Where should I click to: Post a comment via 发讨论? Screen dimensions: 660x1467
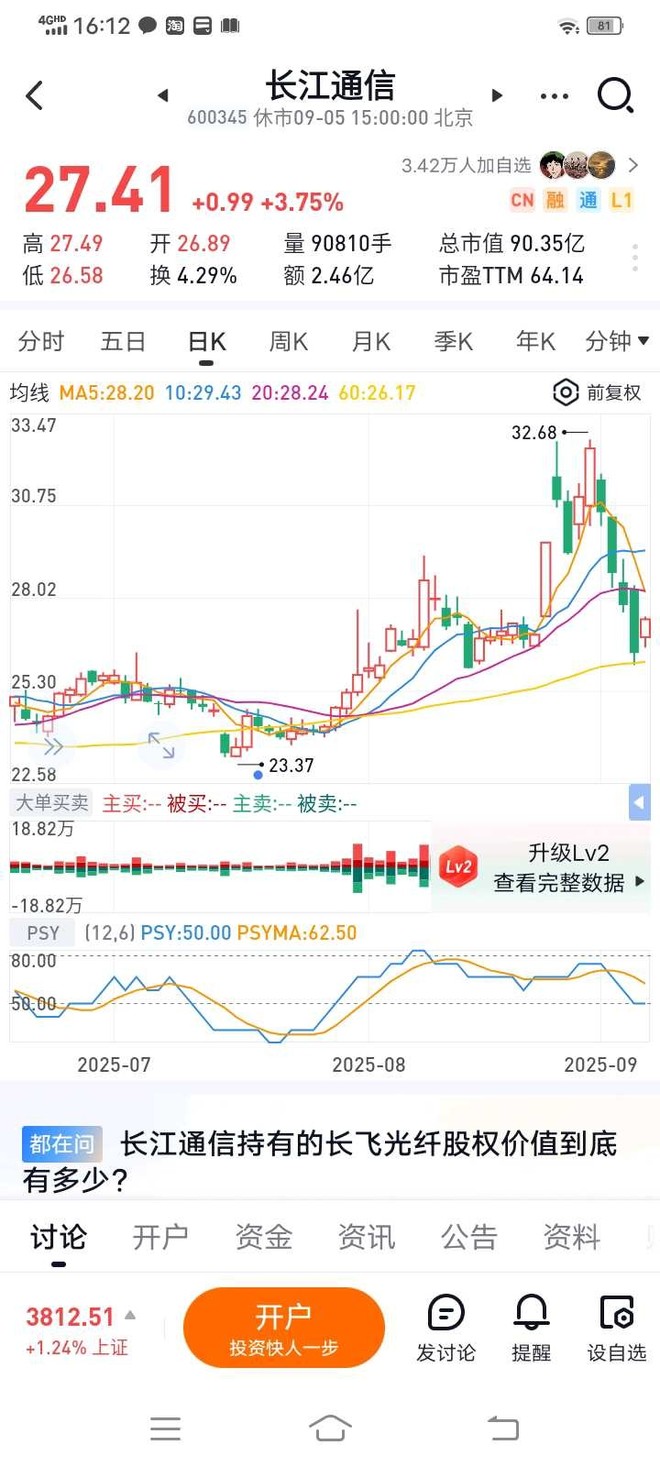tap(445, 1328)
